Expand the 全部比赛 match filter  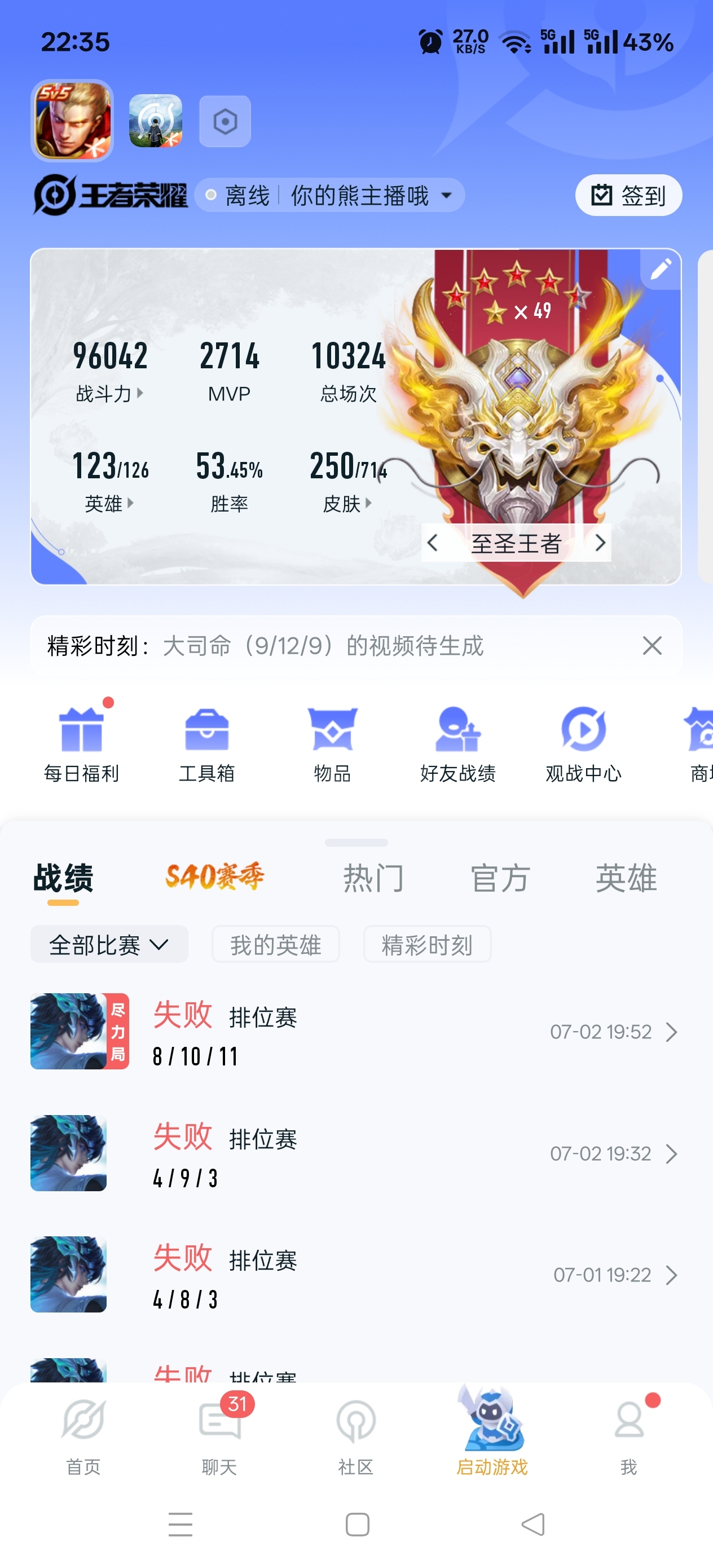pos(109,945)
